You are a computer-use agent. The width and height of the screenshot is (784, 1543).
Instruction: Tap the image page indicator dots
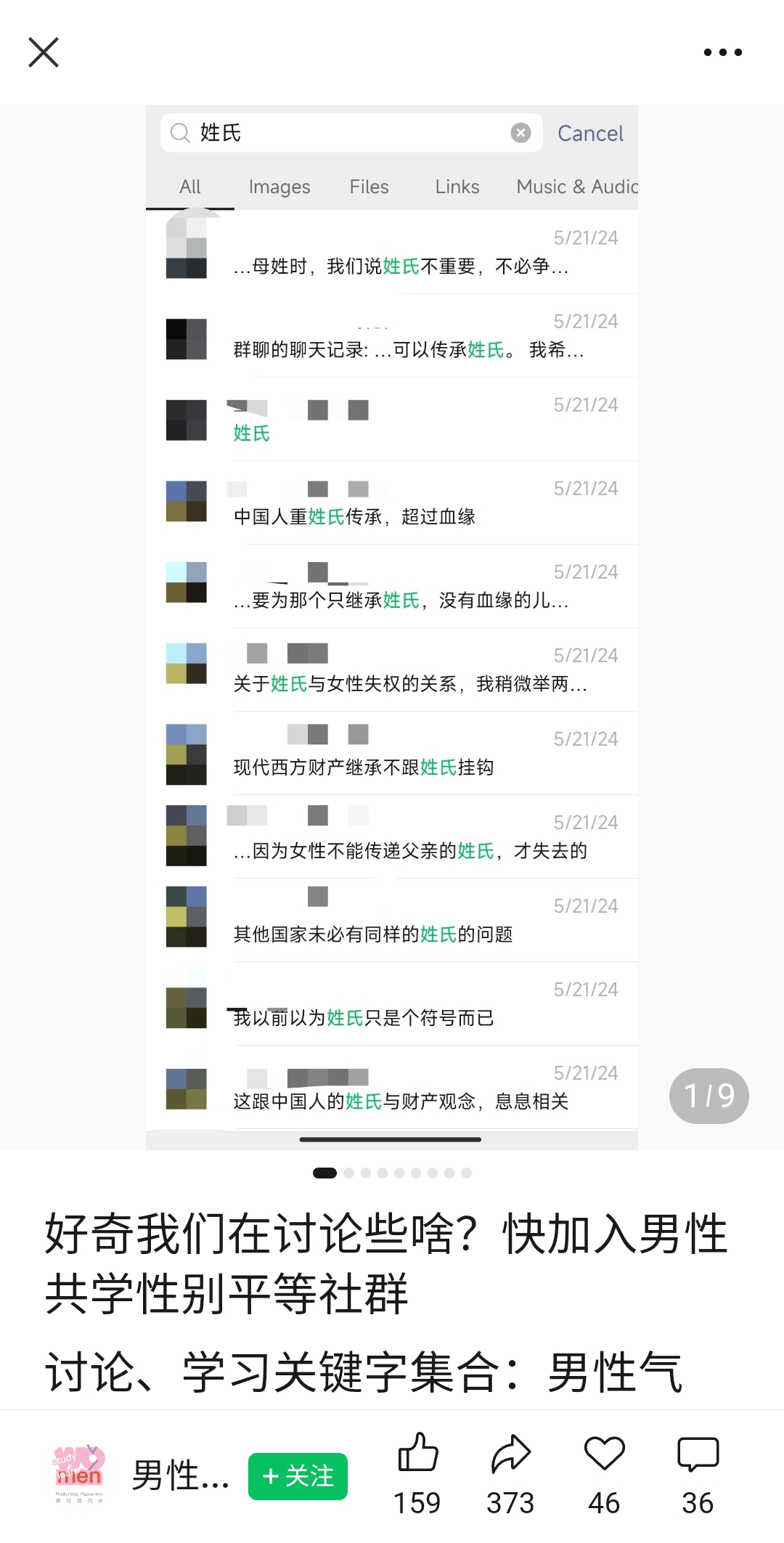point(392,1173)
